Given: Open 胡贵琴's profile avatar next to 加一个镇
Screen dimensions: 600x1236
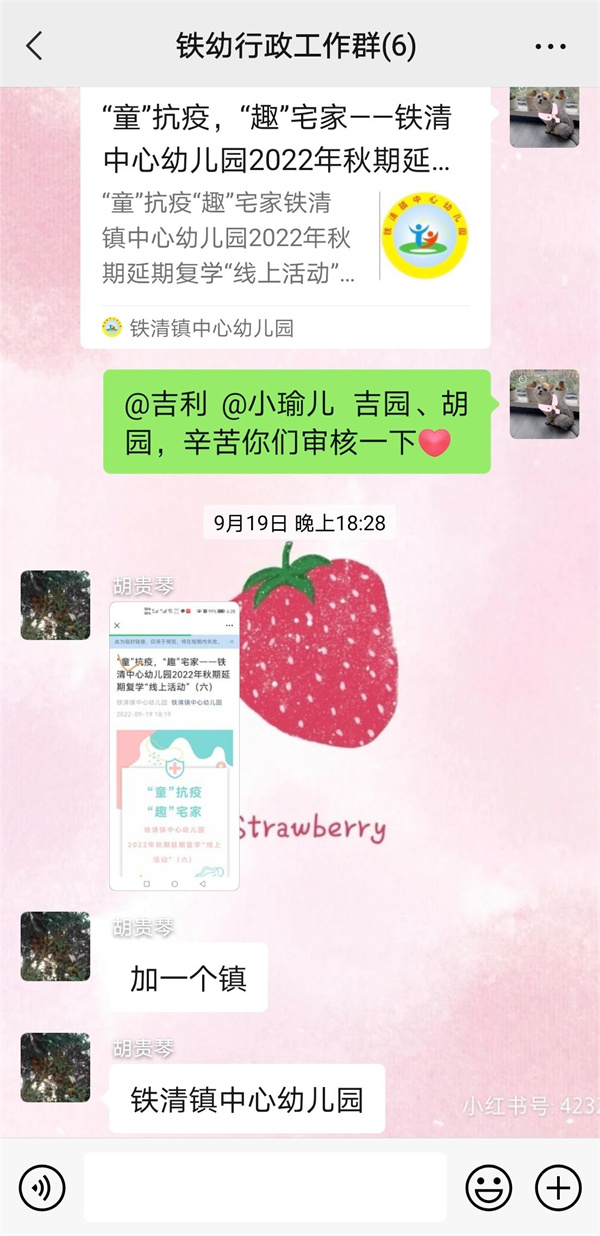Looking at the screenshot, I should [x=55, y=946].
